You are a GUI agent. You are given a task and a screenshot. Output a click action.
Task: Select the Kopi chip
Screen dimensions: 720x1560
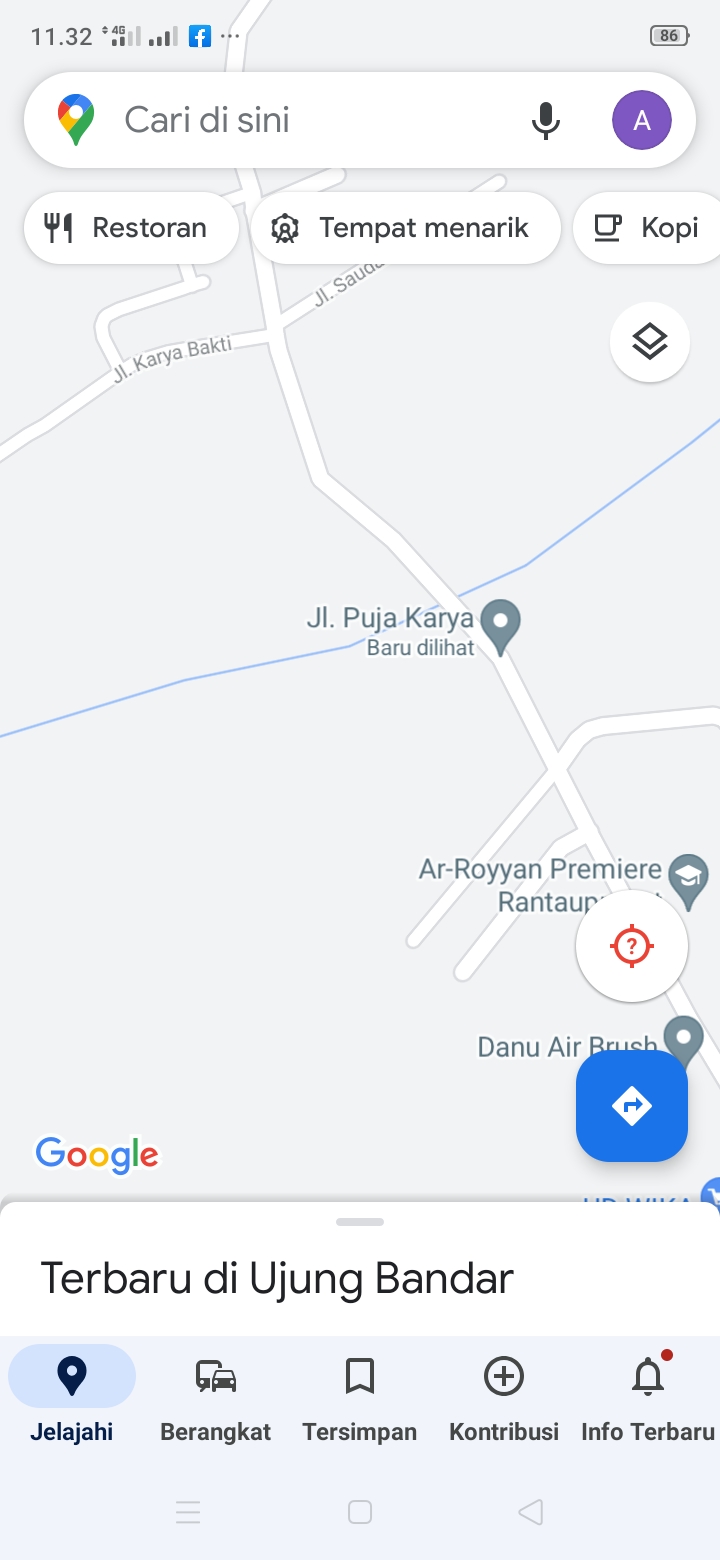click(650, 228)
